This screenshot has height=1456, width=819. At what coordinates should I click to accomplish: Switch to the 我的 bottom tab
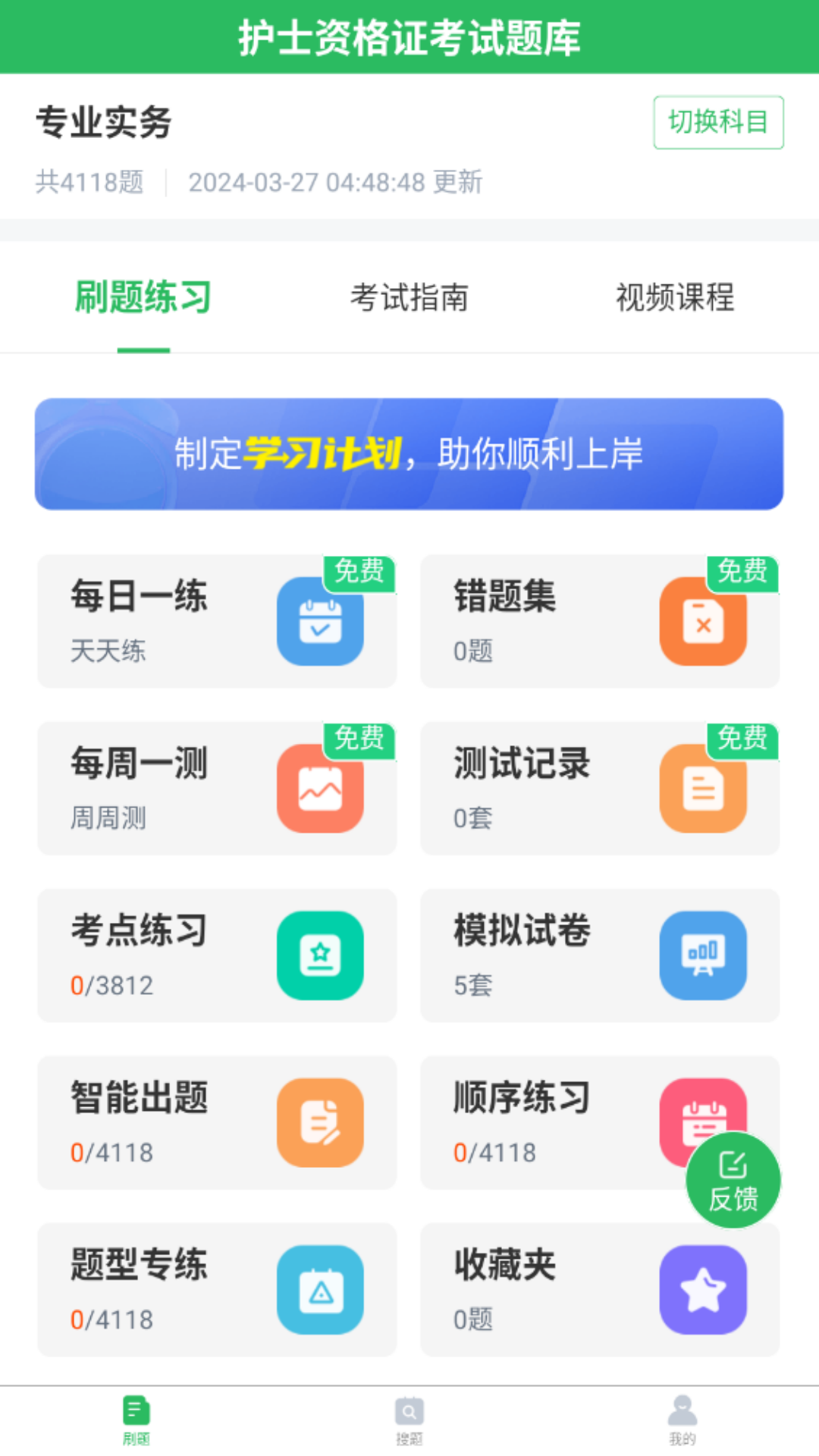point(682,1420)
